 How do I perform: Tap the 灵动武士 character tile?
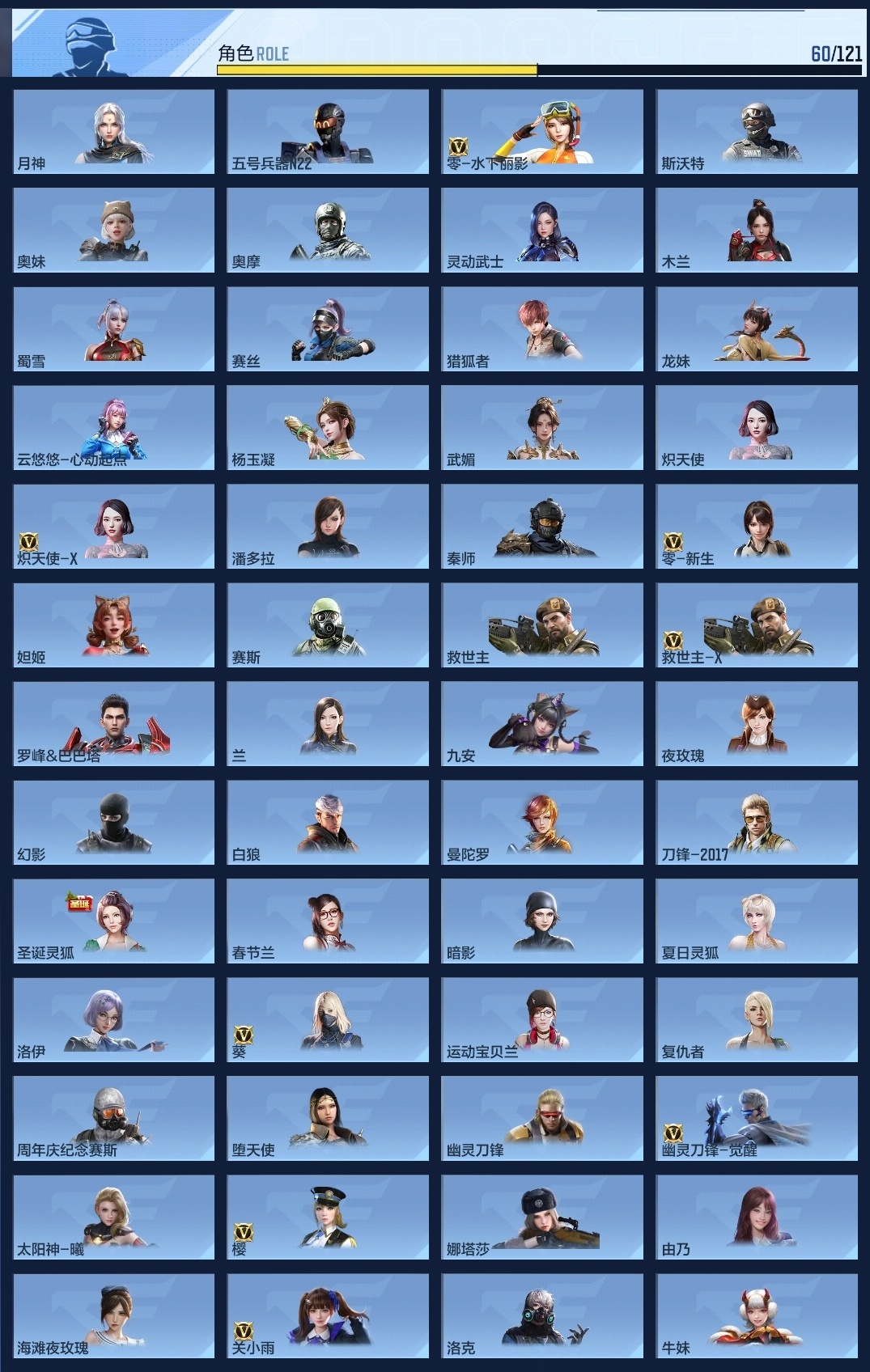[x=542, y=230]
